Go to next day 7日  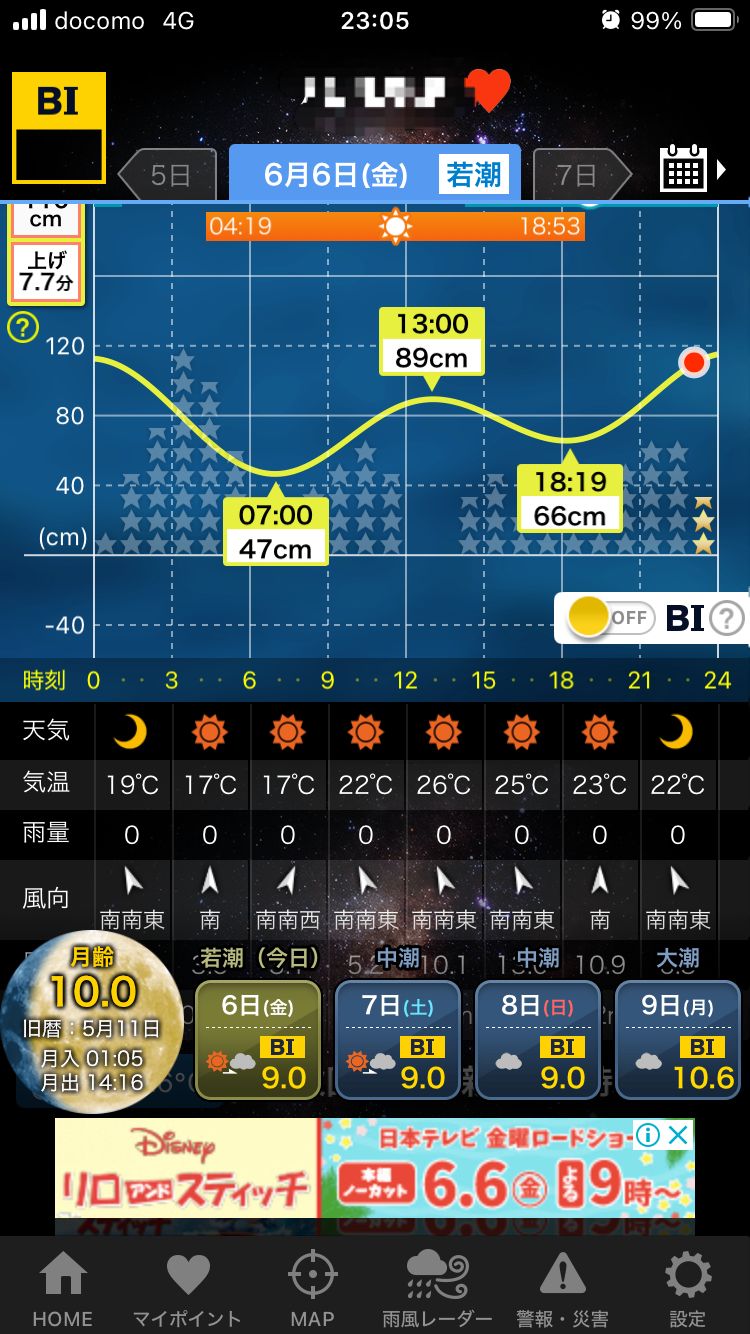(582, 176)
